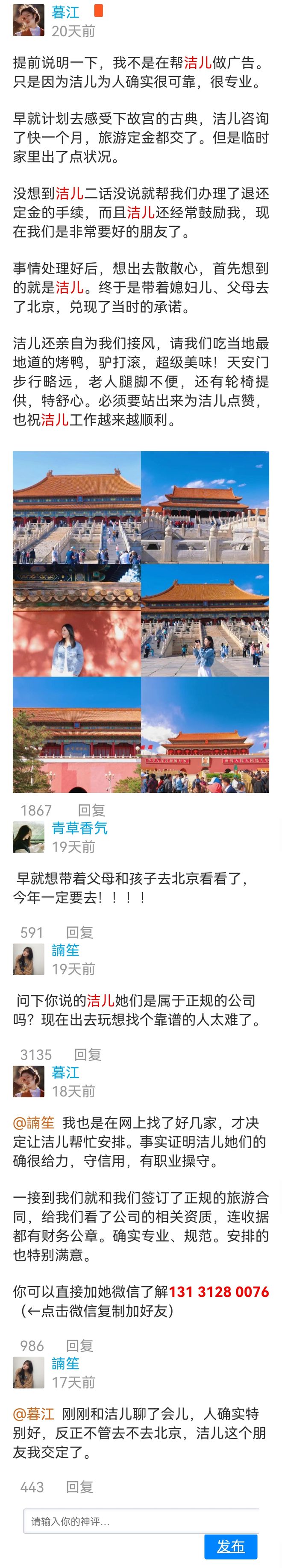Tap 回复 beside the 1867 count
The width and height of the screenshot is (282, 1568).
pyautogui.click(x=91, y=810)
